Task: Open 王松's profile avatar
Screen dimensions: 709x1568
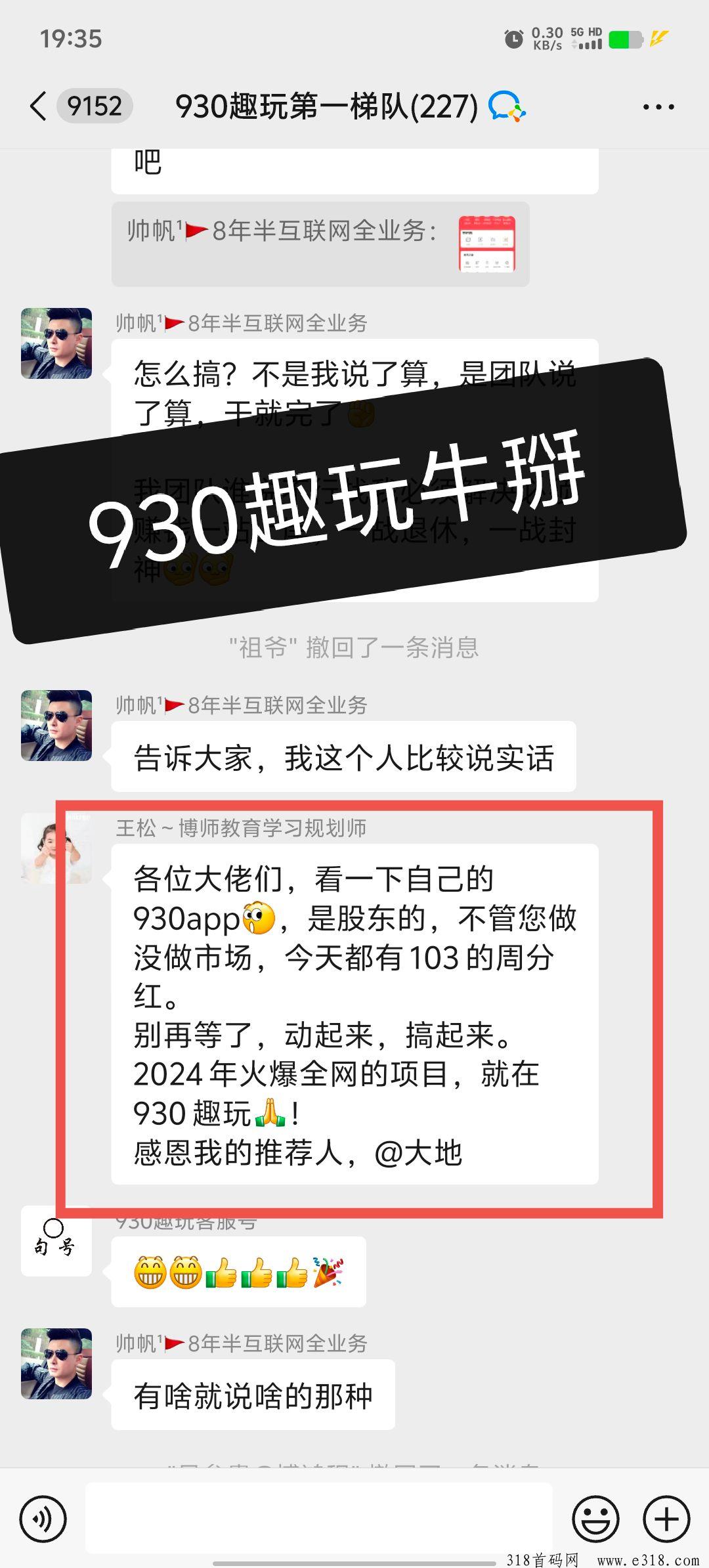Action: pyautogui.click(x=56, y=848)
